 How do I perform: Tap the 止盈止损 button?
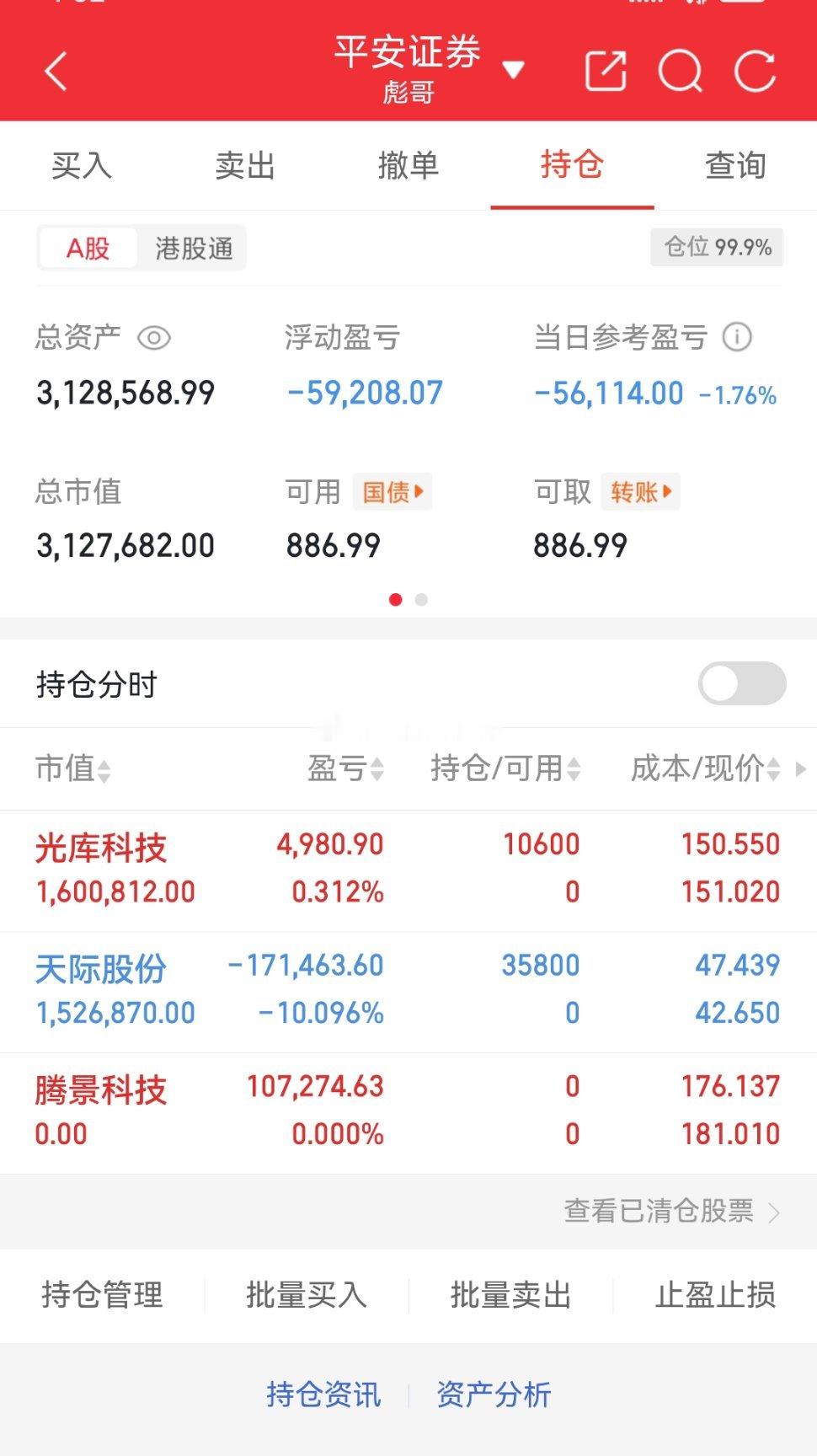[x=714, y=1296]
